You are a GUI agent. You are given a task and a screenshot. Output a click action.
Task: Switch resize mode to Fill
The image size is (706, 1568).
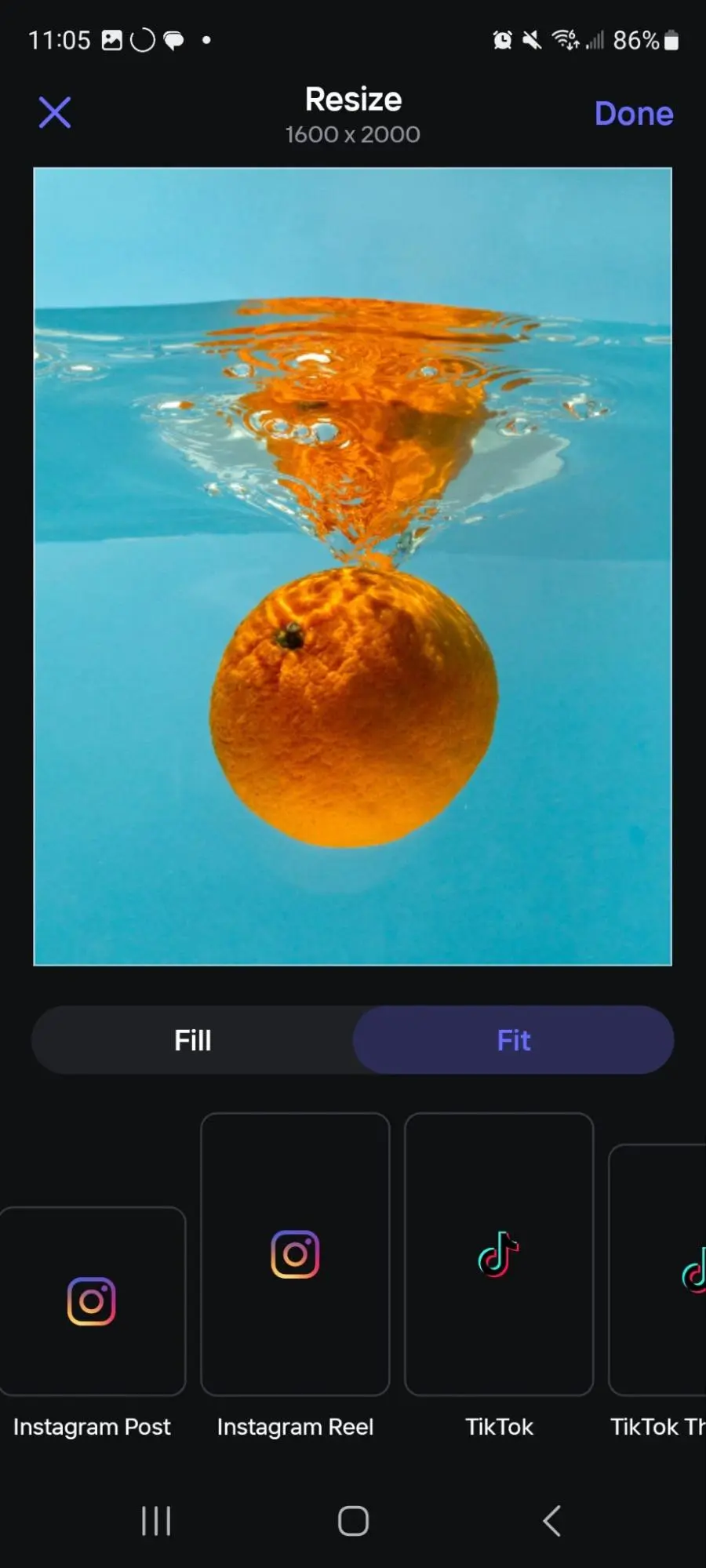pos(192,1039)
